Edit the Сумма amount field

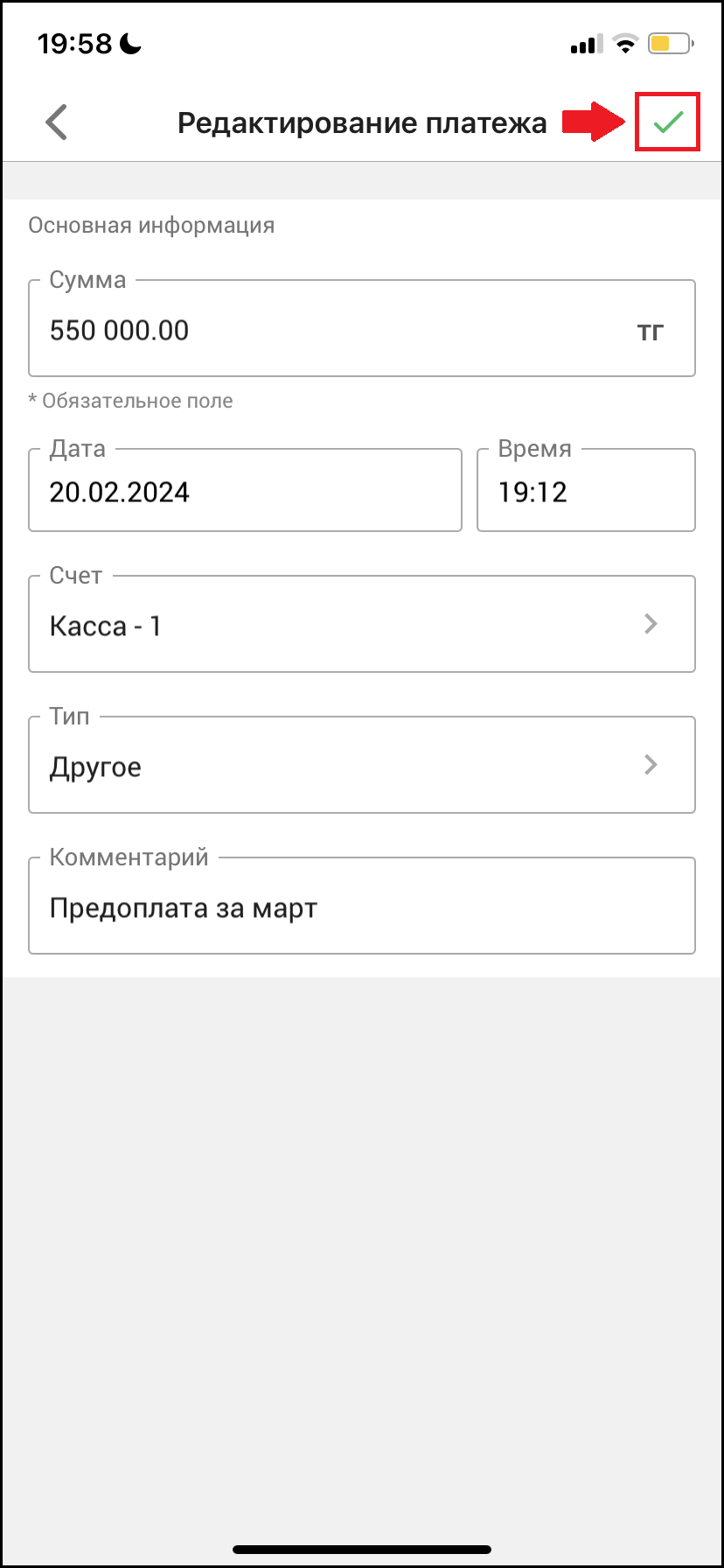(362, 328)
